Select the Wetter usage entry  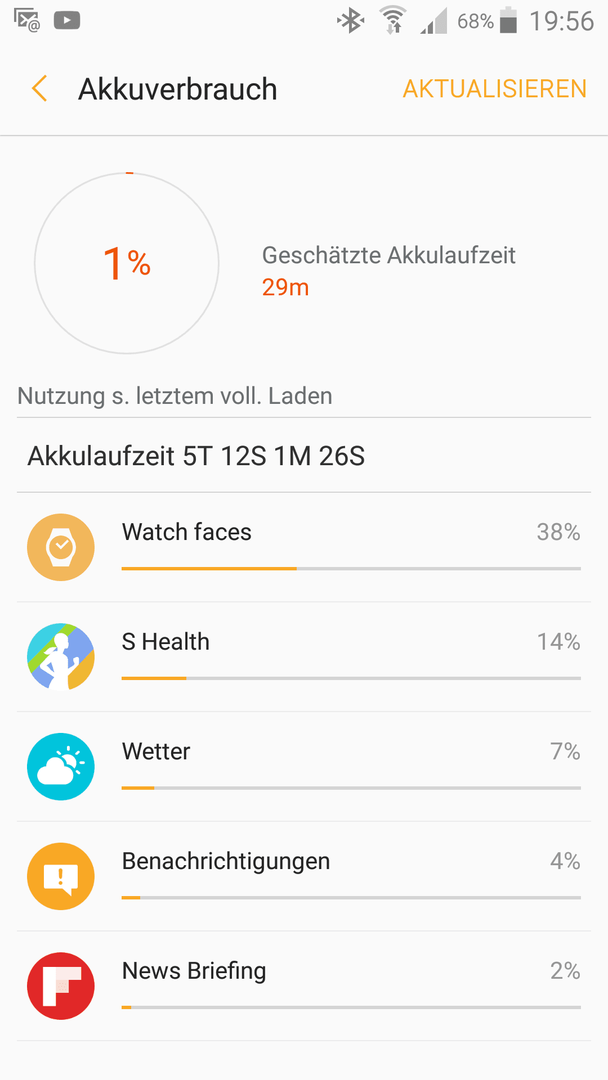pos(304,767)
